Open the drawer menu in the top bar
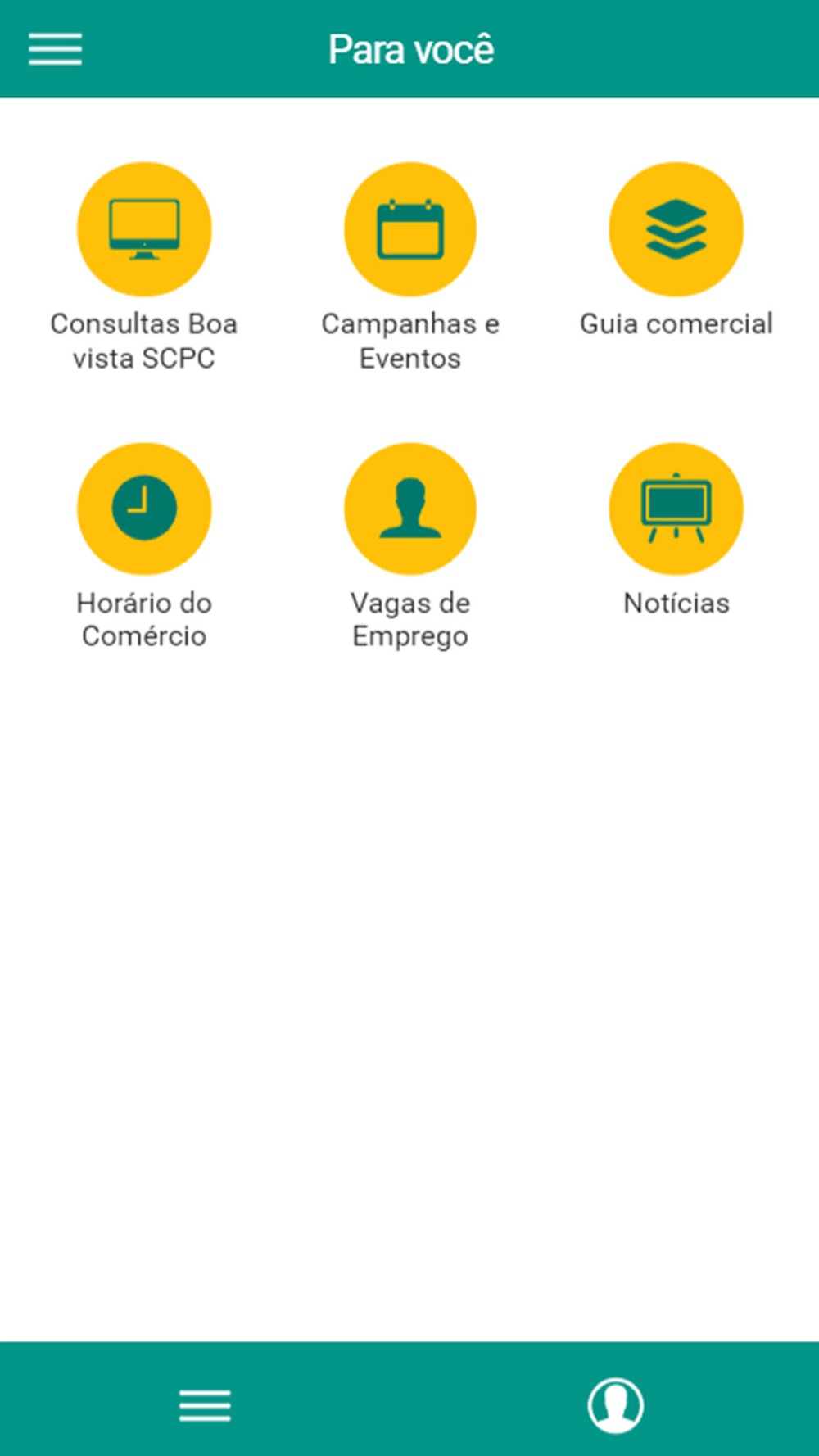Screen dimensions: 819x1456 pyautogui.click(x=55, y=49)
